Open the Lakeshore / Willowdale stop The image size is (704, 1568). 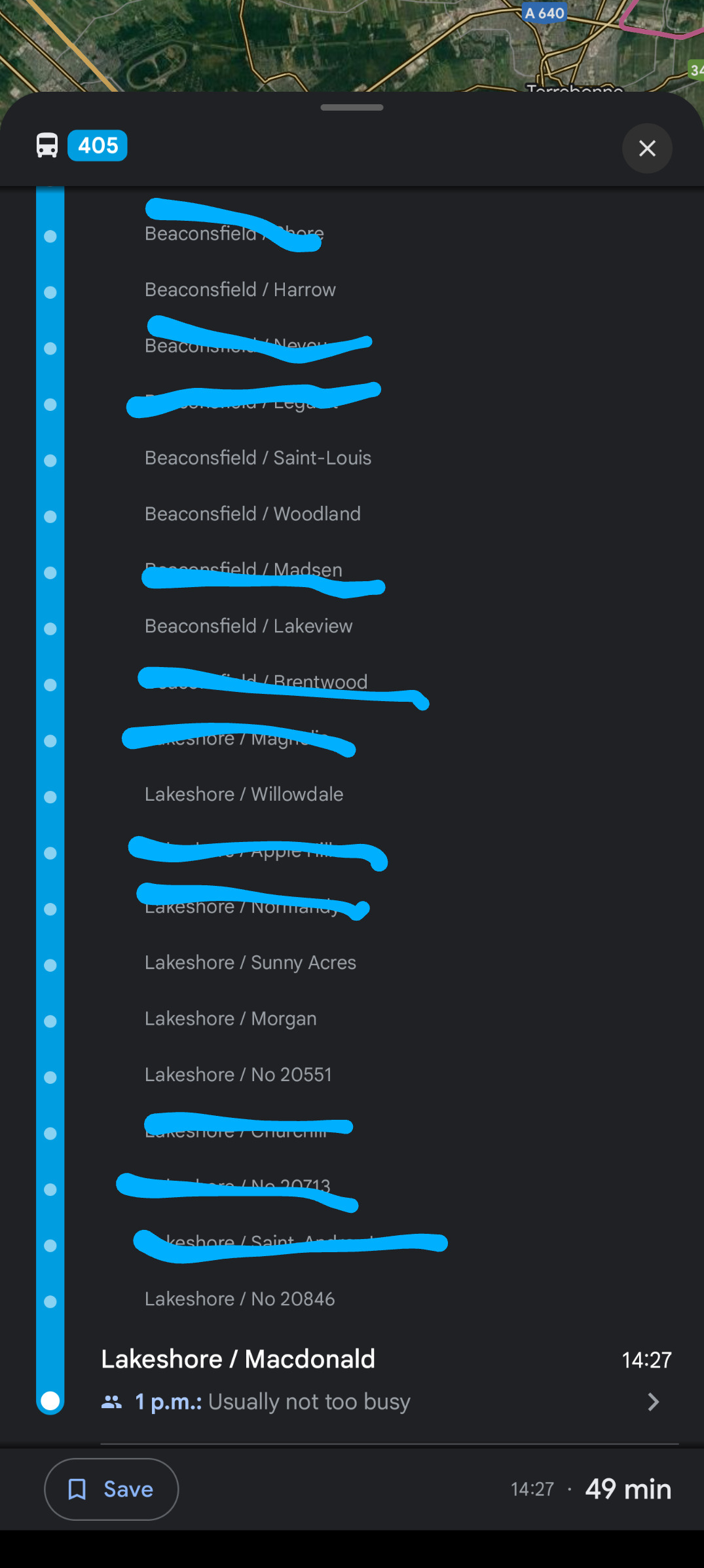click(x=244, y=794)
